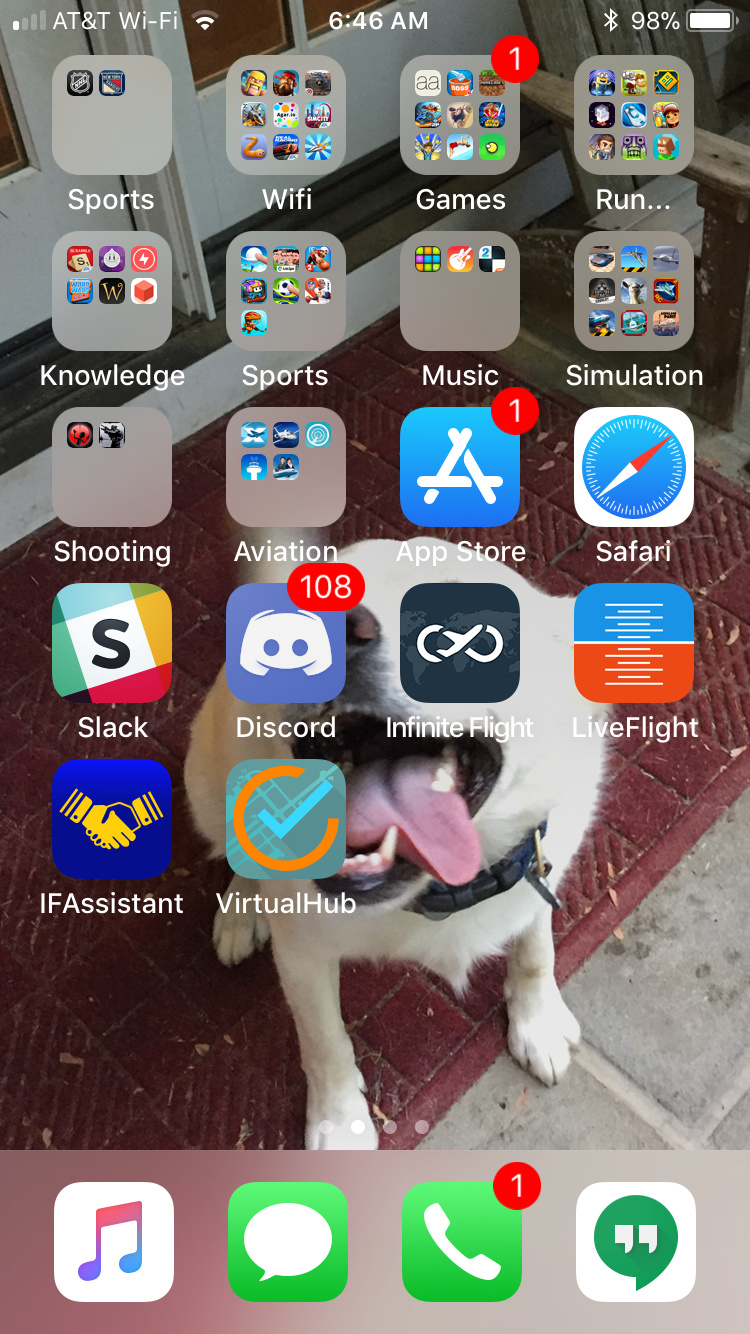The image size is (750, 1334).
Task: Open the Shooting folder
Action: 112,467
